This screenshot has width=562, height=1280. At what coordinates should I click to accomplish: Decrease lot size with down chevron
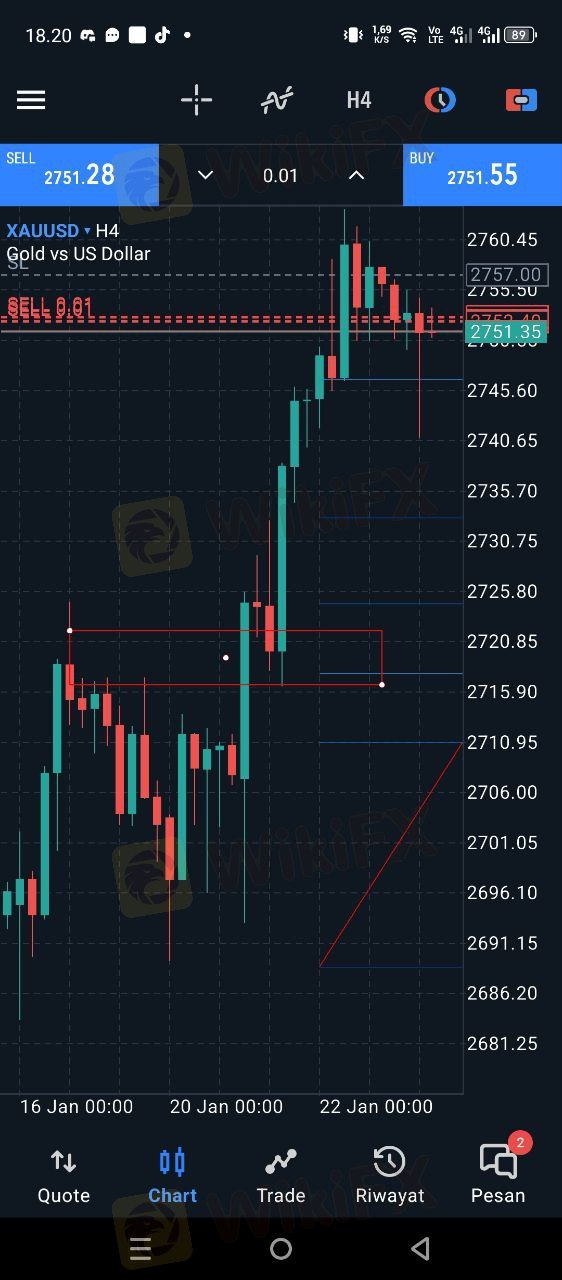click(x=205, y=175)
